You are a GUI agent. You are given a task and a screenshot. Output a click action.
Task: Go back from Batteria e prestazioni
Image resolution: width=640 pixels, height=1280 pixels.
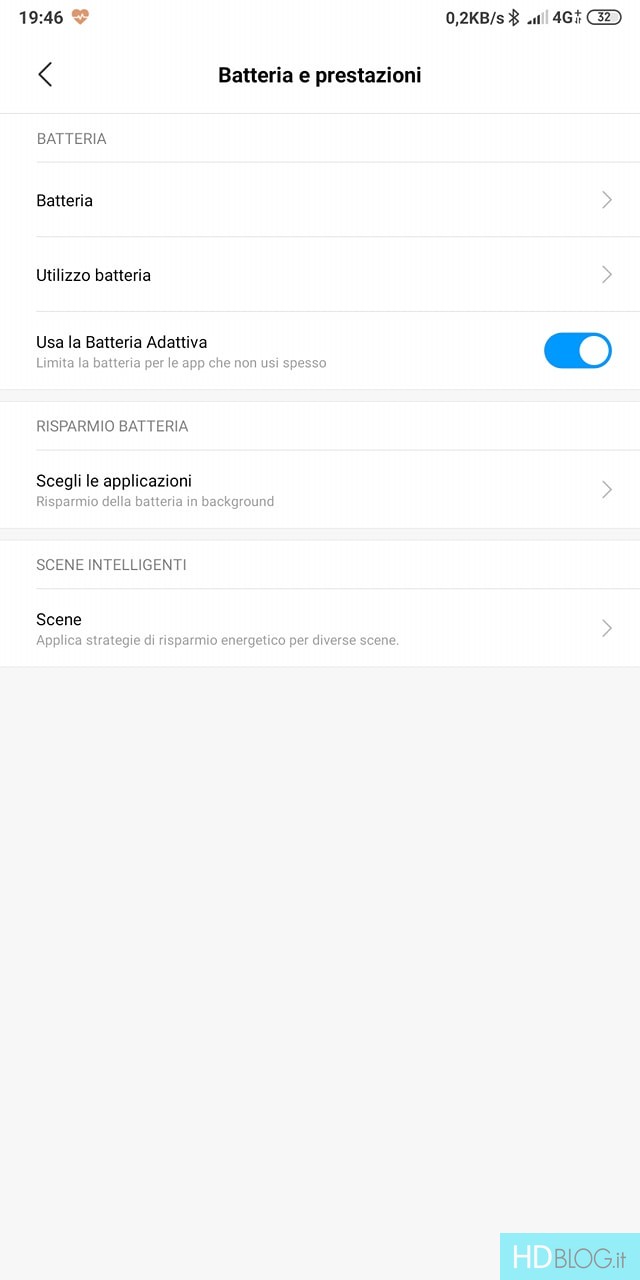pos(45,75)
